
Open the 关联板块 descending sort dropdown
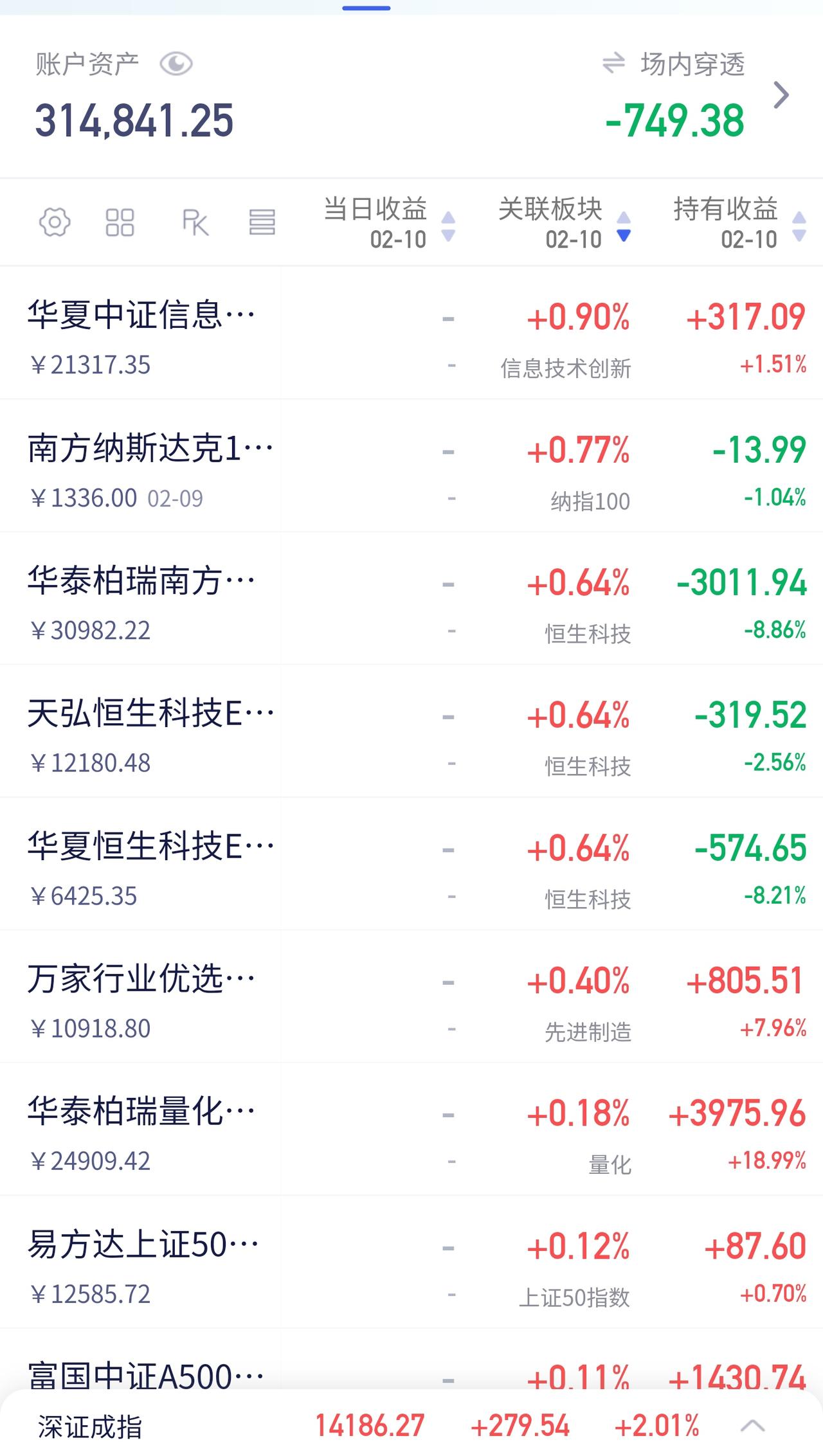[x=624, y=237]
